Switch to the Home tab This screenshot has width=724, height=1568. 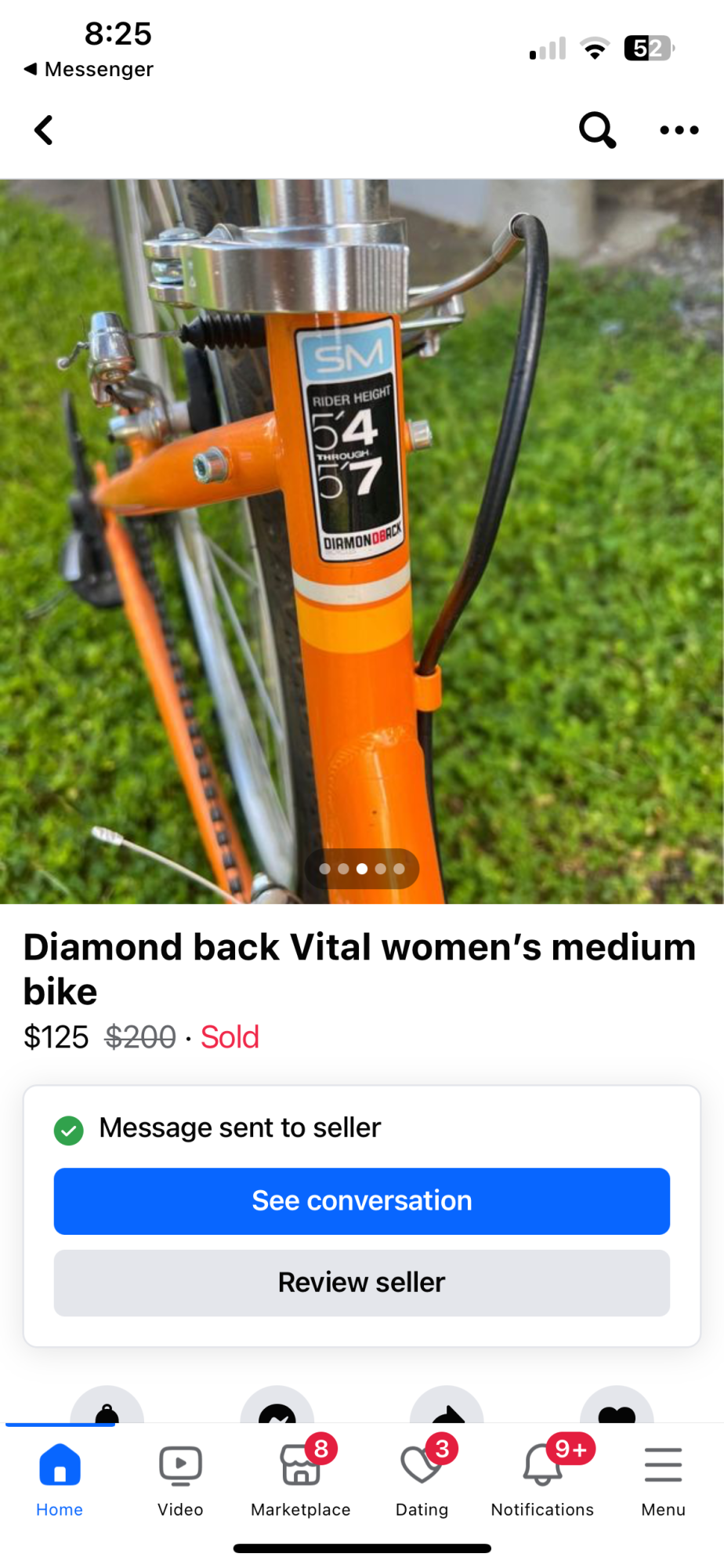point(60,1479)
